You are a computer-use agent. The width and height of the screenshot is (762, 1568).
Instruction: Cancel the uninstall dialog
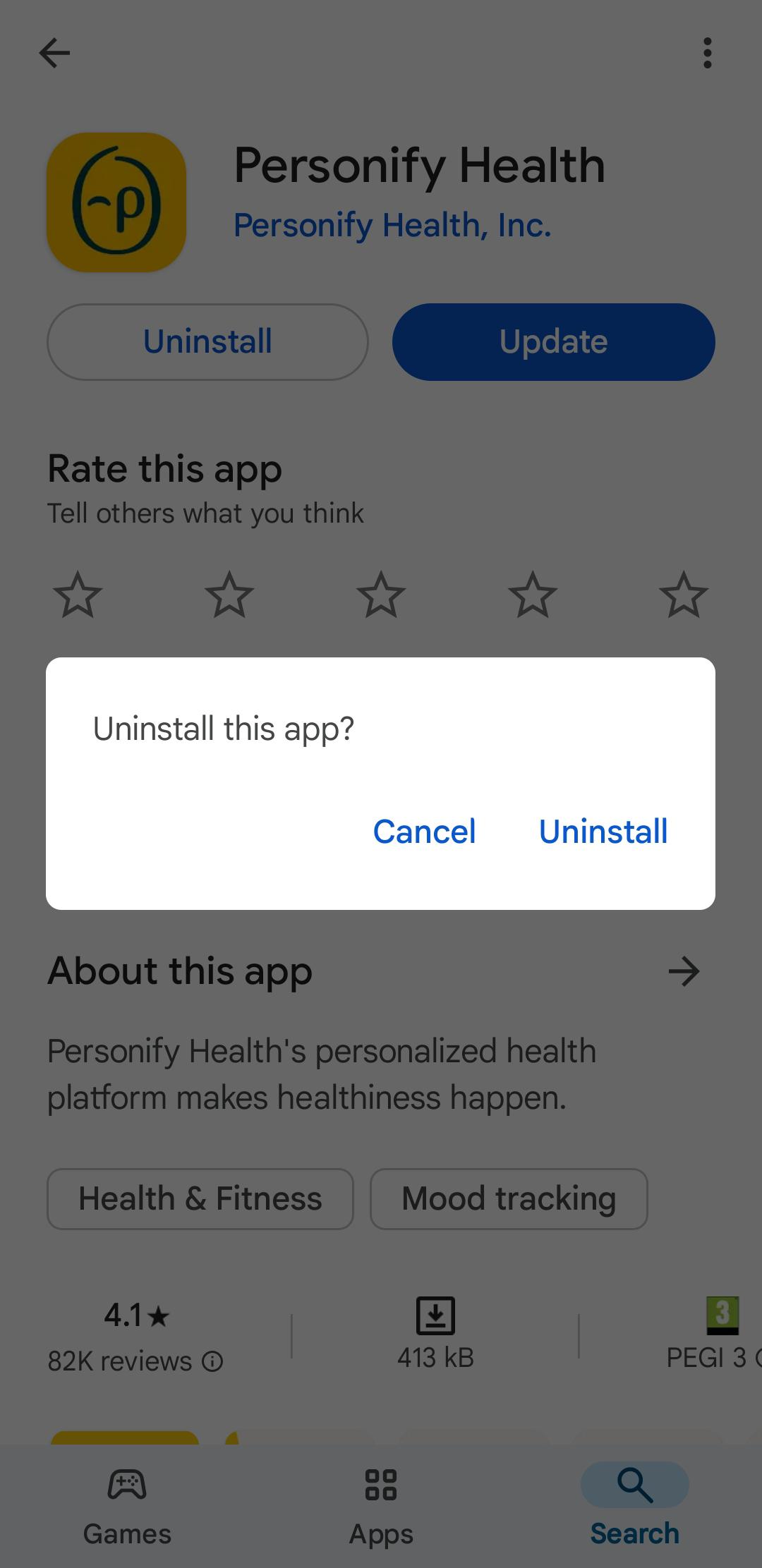424,832
